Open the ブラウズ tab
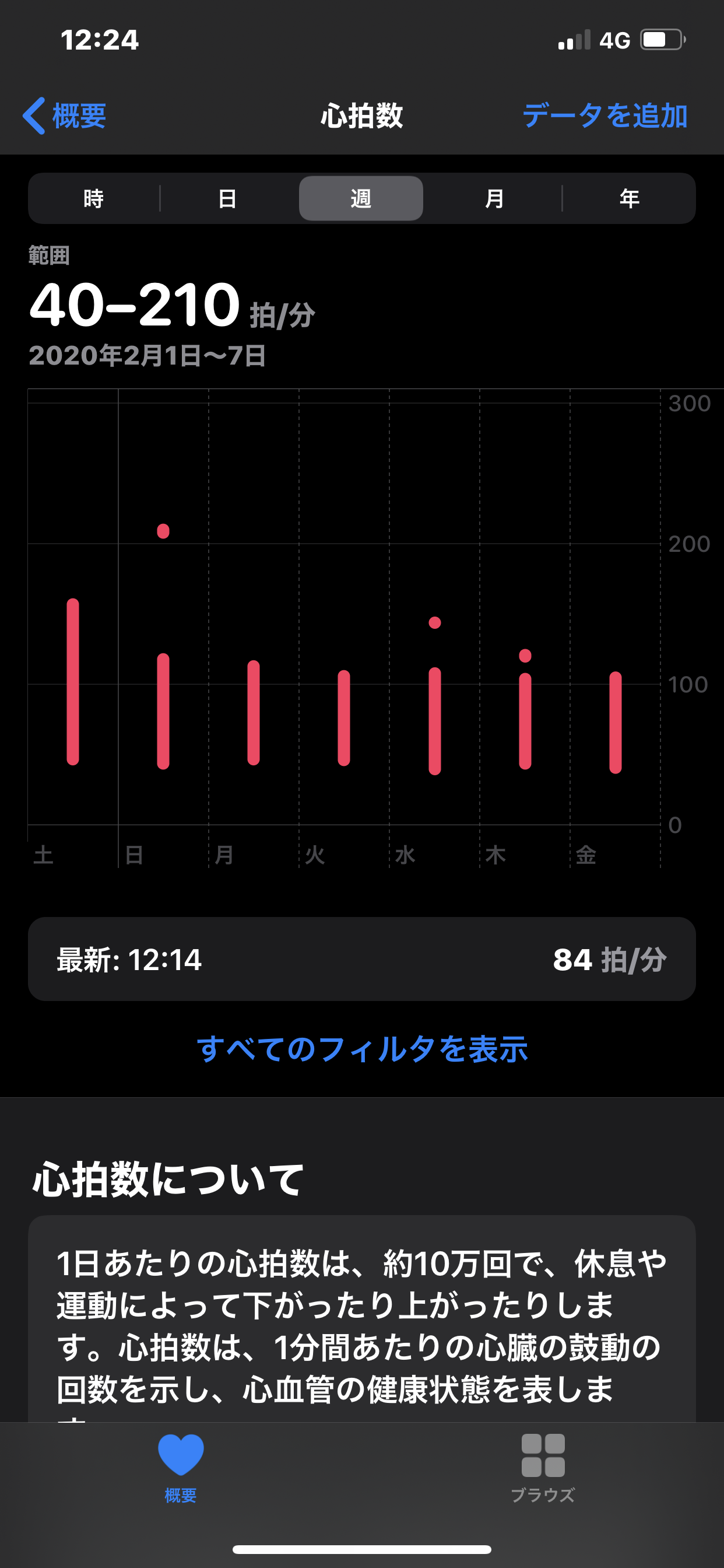The height and width of the screenshot is (1568, 724). coord(543,1467)
